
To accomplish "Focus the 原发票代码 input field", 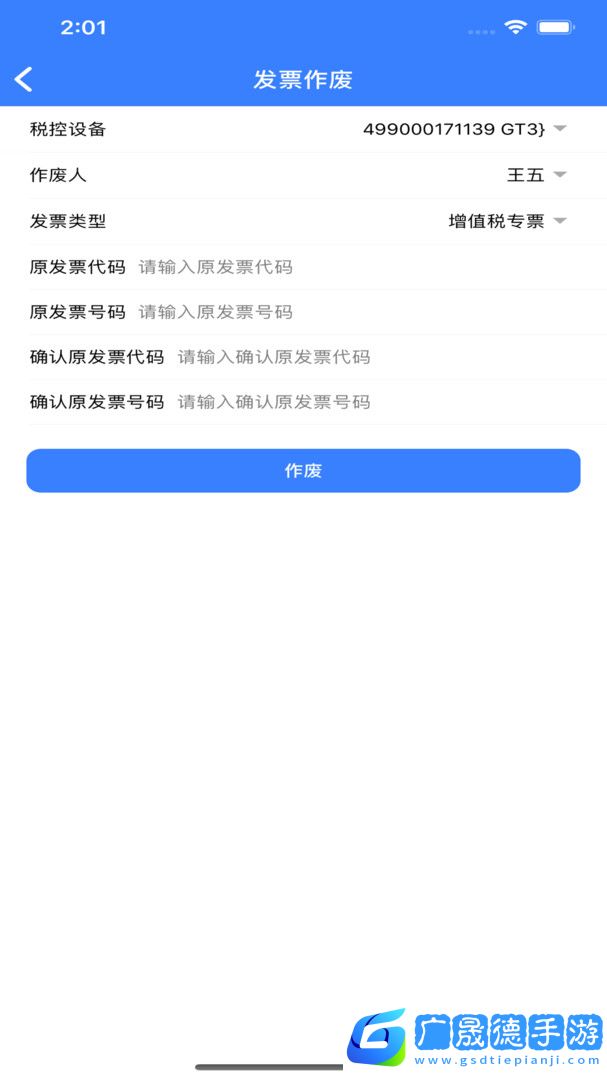I will (x=350, y=267).
